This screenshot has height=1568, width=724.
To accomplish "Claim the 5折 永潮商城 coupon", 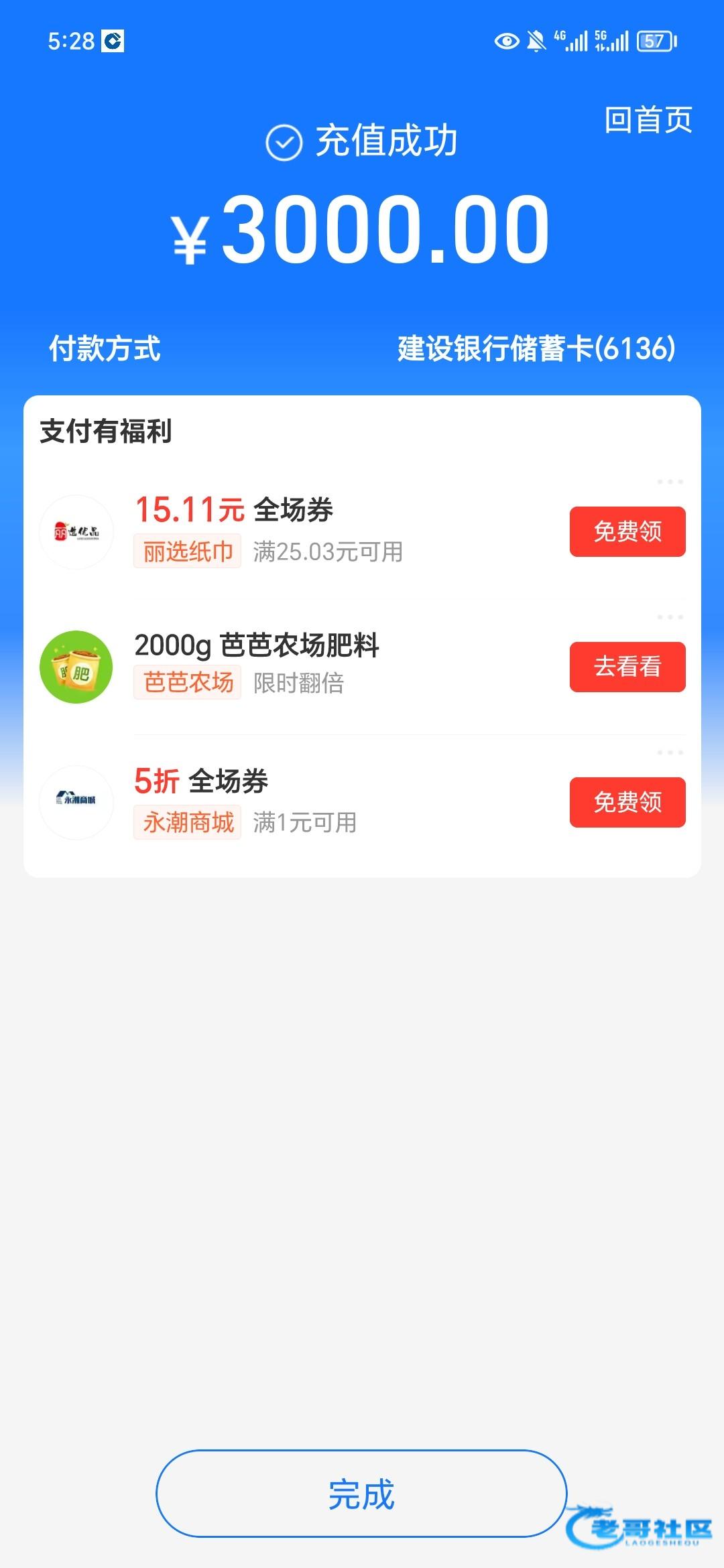I will 627,802.
